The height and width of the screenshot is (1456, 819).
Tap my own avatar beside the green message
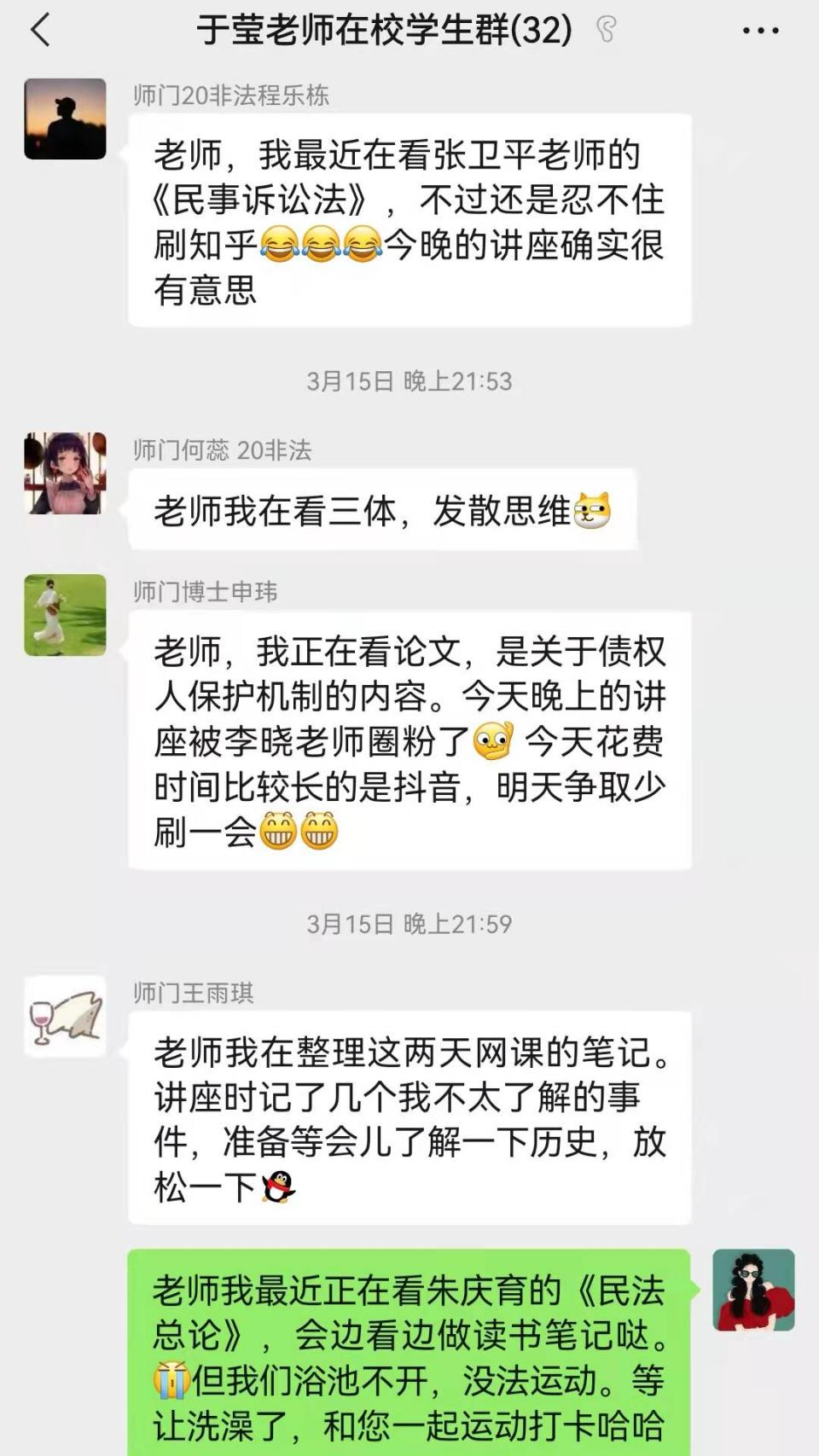point(753,1291)
